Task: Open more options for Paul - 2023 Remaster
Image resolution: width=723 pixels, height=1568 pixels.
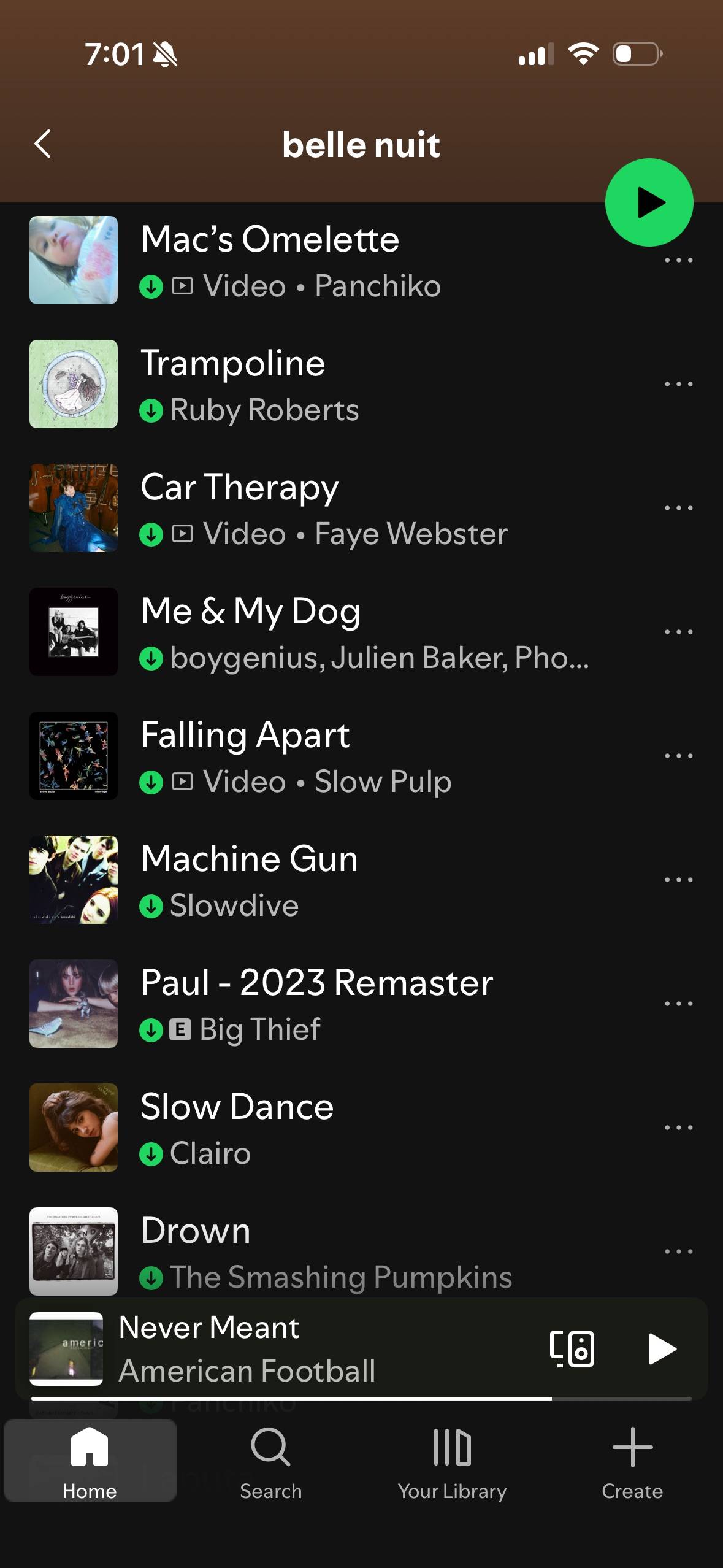Action: tap(678, 1004)
